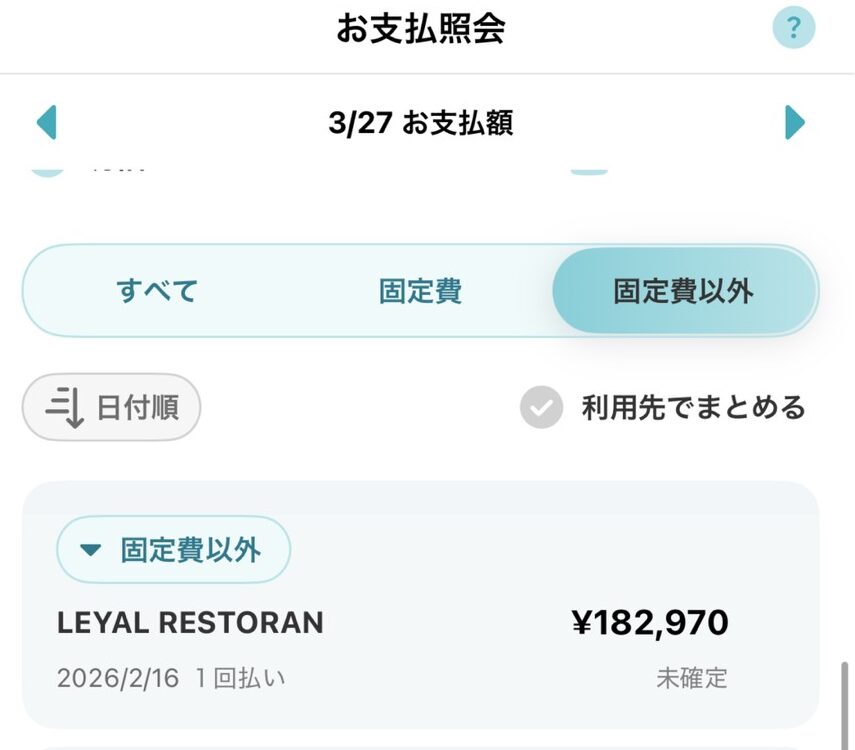855x750 pixels.
Task: Toggle the 利用先でまとめる checkbox
Action: click(542, 408)
